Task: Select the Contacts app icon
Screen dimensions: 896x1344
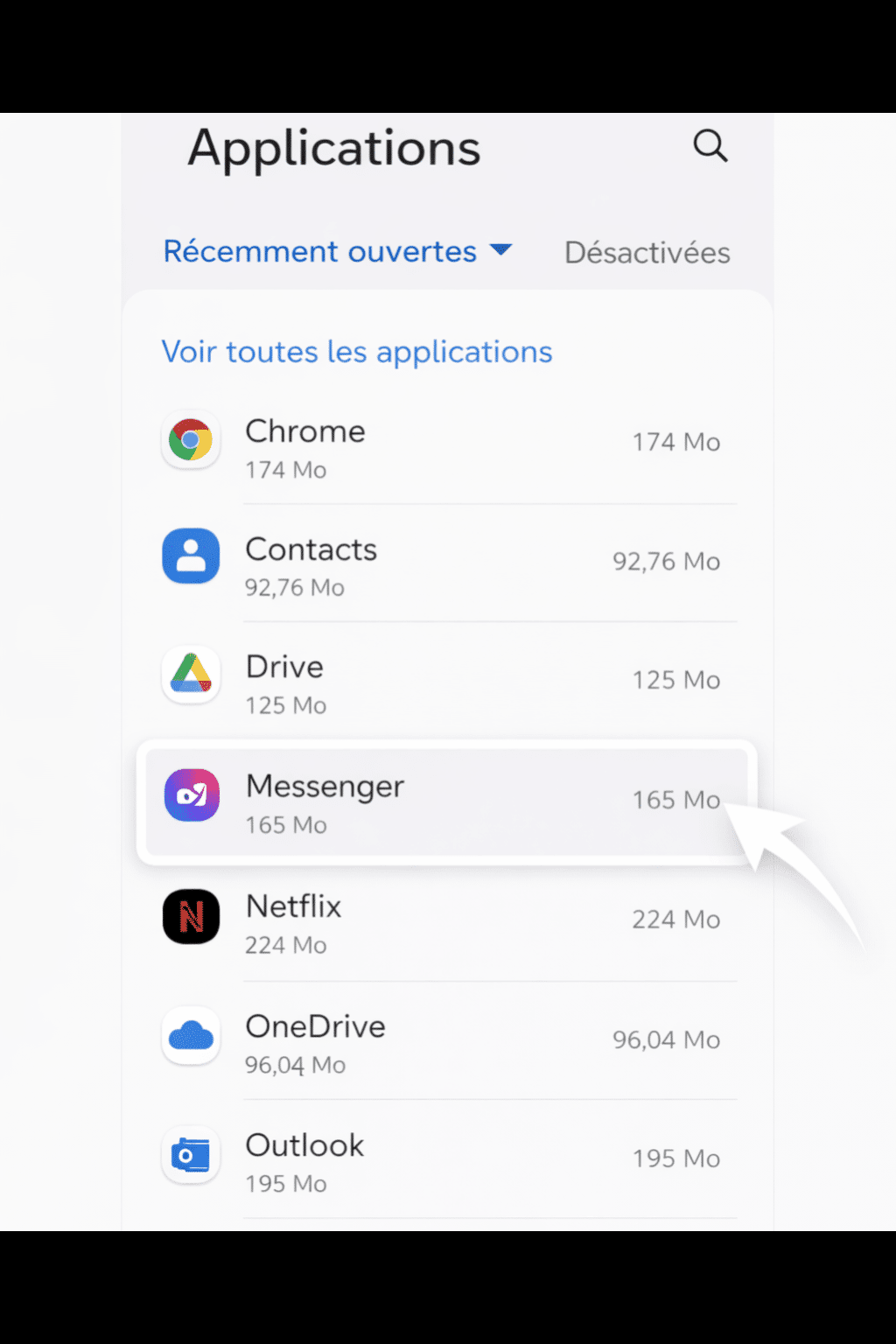Action: click(190, 556)
